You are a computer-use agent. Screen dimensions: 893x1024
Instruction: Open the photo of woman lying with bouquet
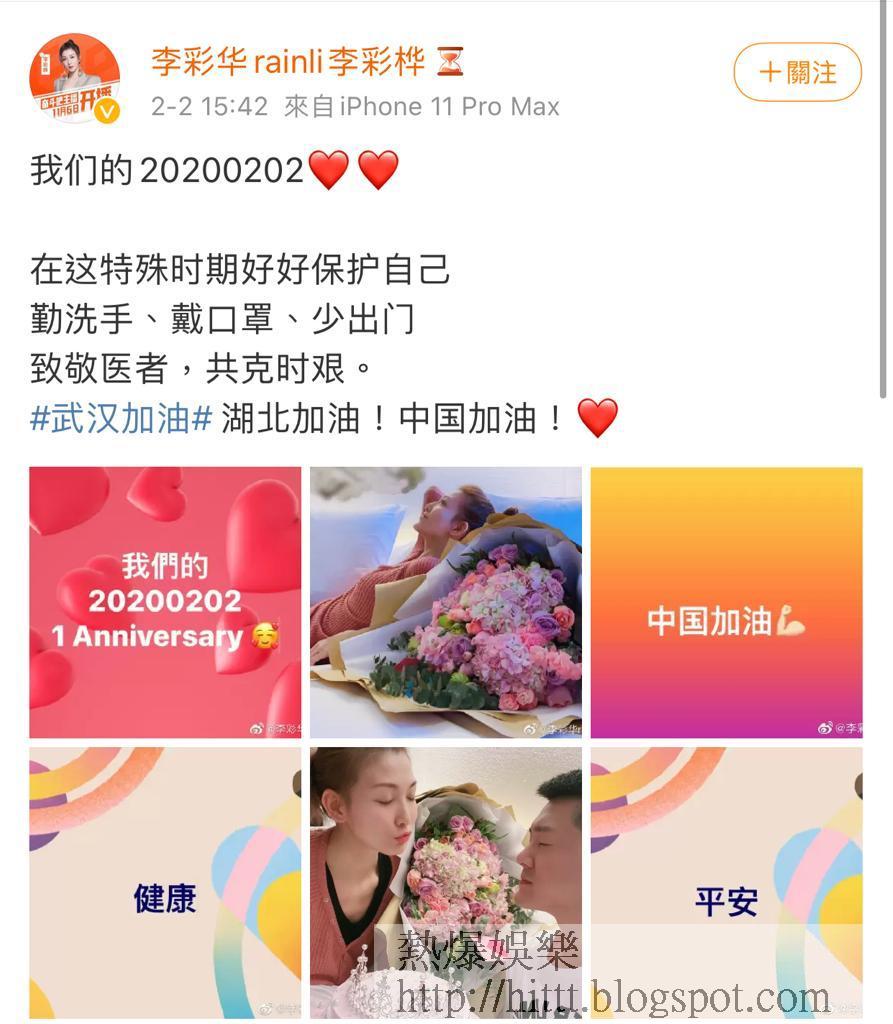(x=445, y=602)
